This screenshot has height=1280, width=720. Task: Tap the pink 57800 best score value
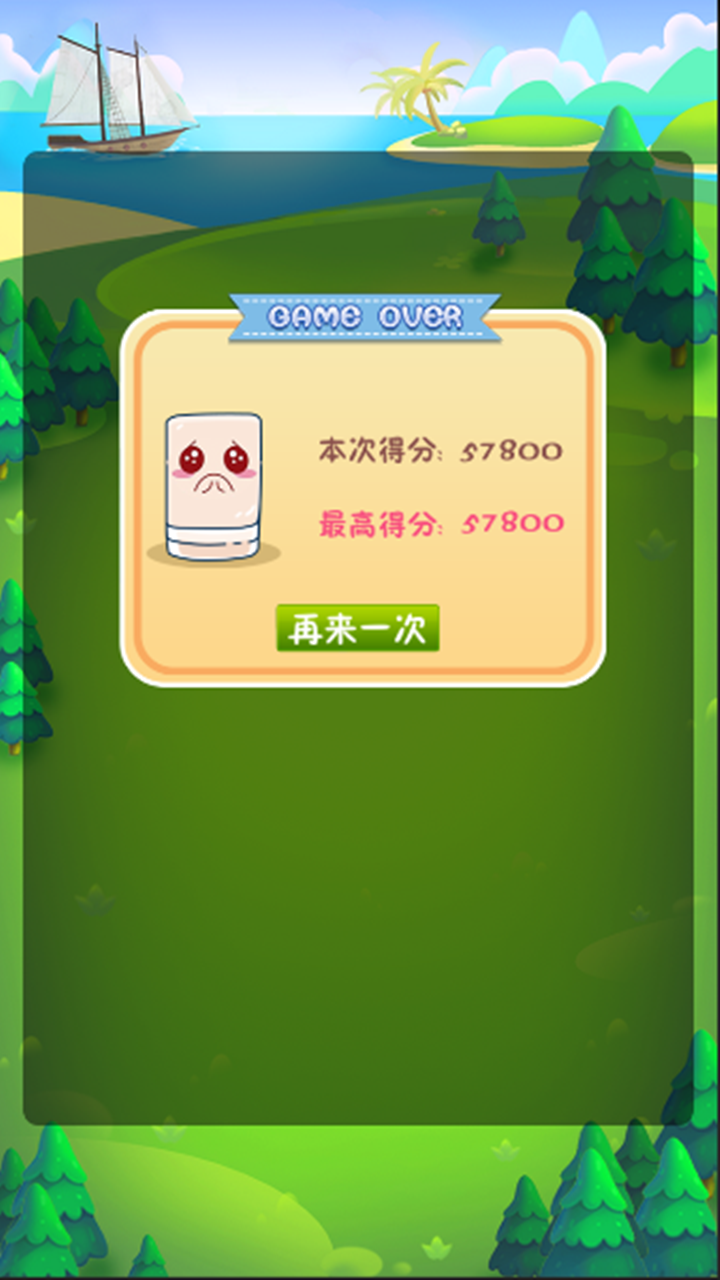512,520
